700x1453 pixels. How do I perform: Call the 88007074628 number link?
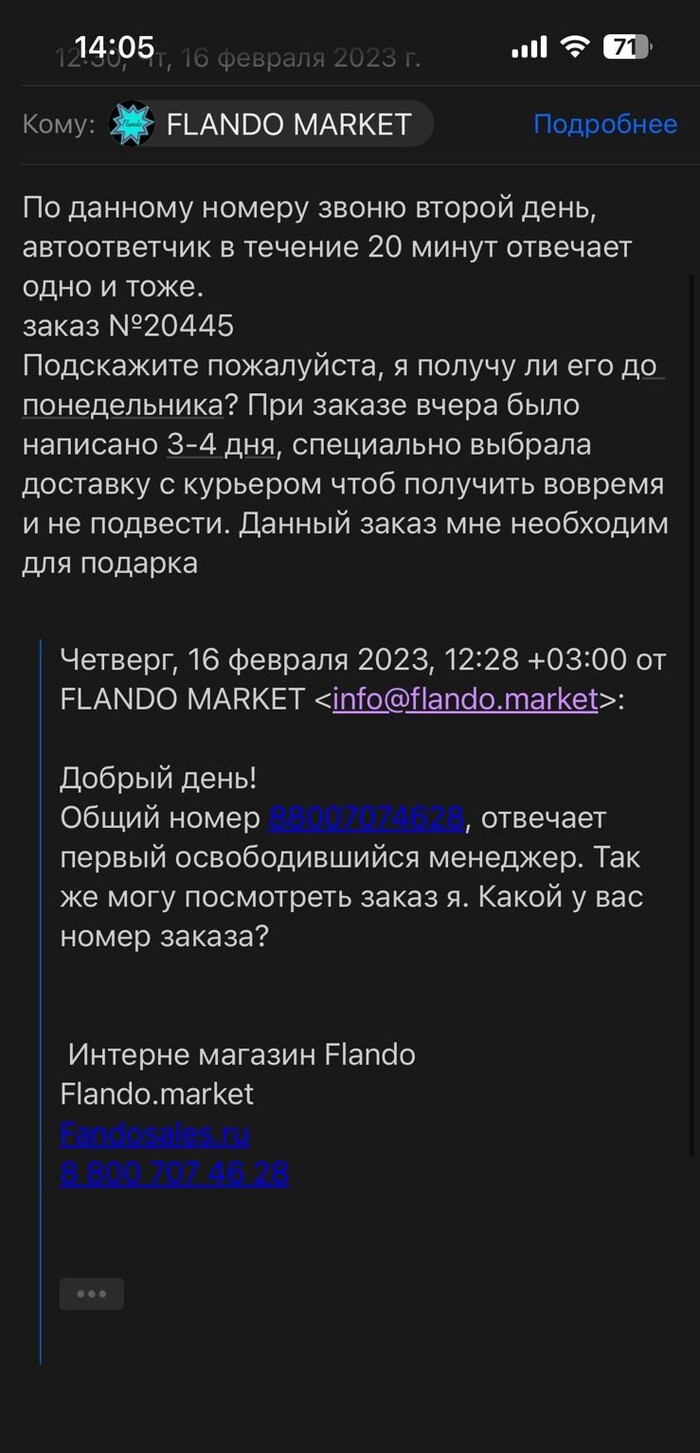(x=367, y=818)
